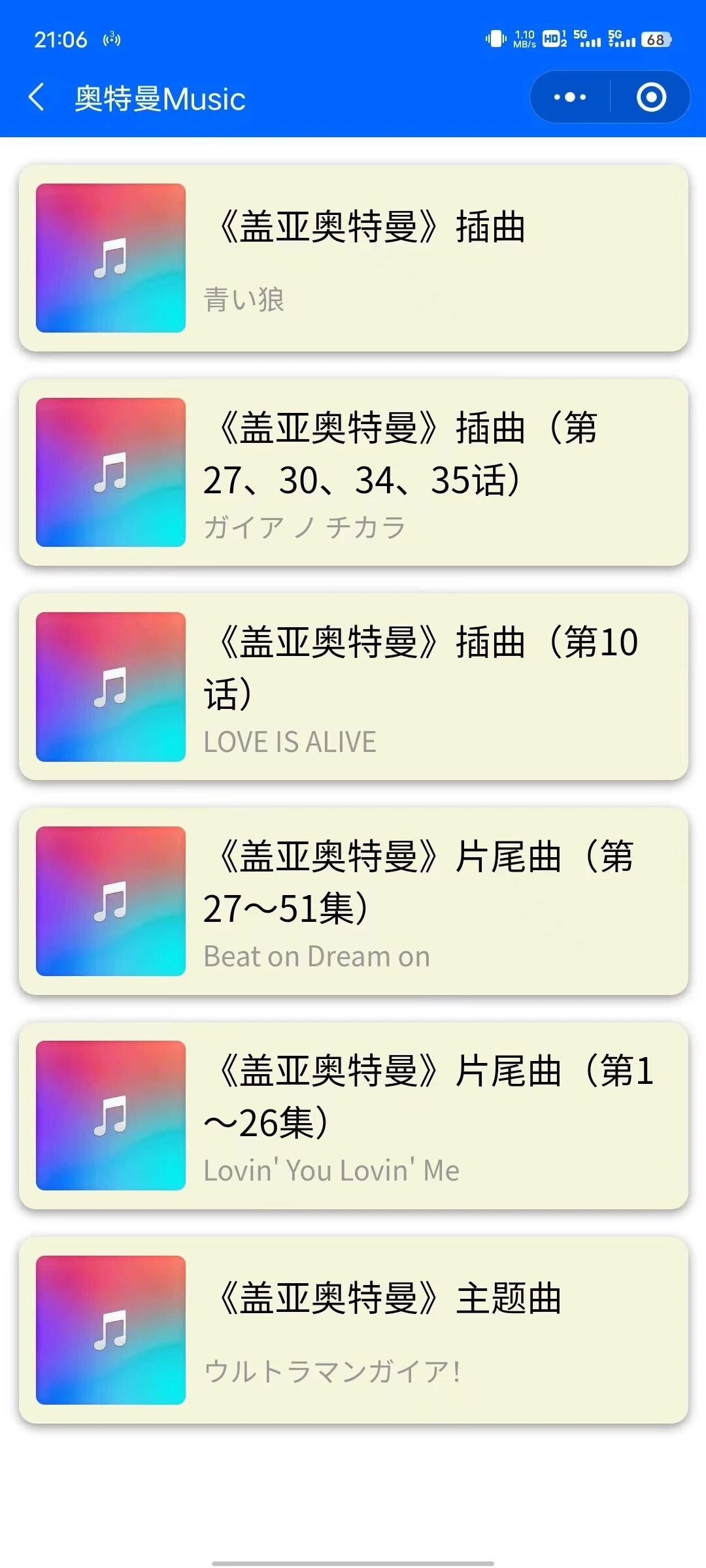The height and width of the screenshot is (1568, 706).
Task: Open theme song ウルトラマンガイア!
Action: 353,1330
